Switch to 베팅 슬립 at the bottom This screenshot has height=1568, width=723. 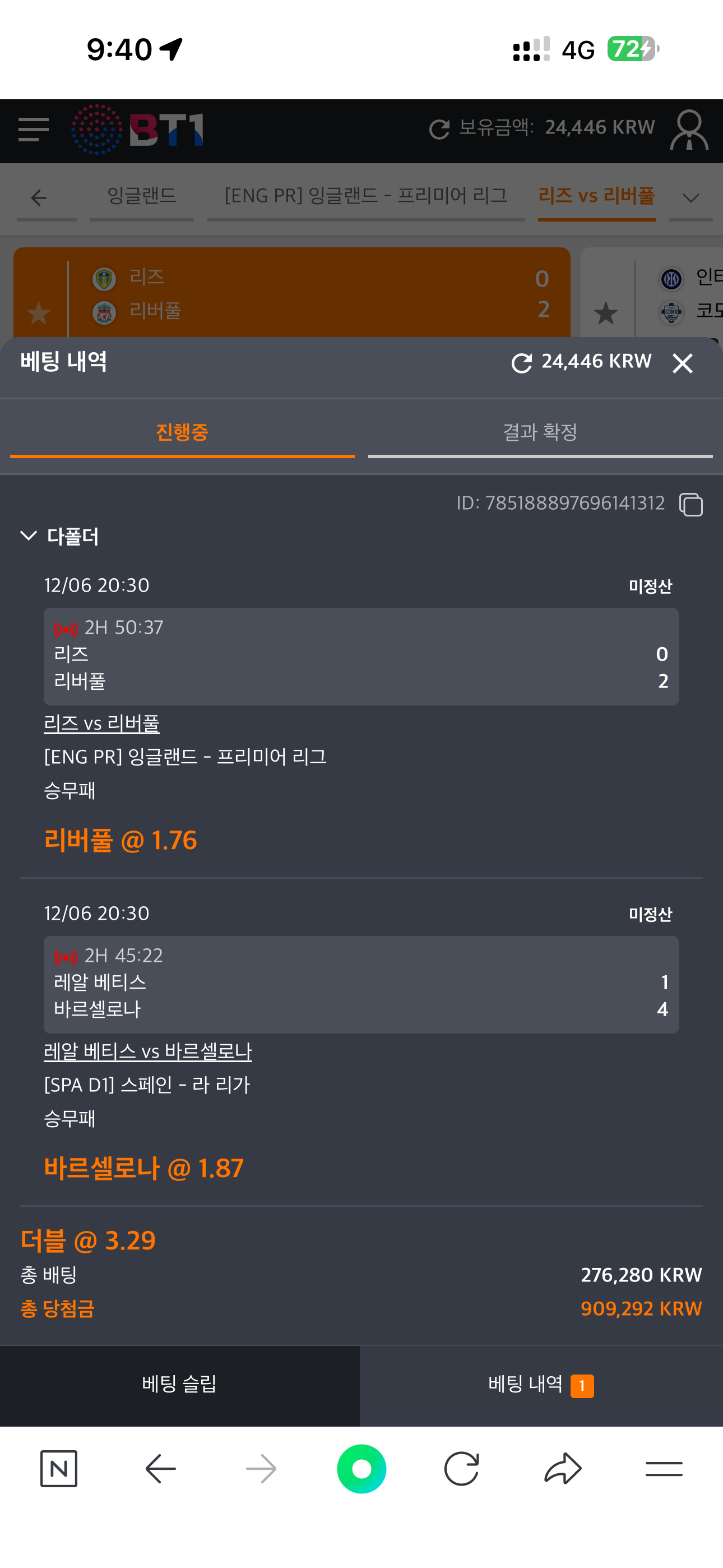[179, 1385]
